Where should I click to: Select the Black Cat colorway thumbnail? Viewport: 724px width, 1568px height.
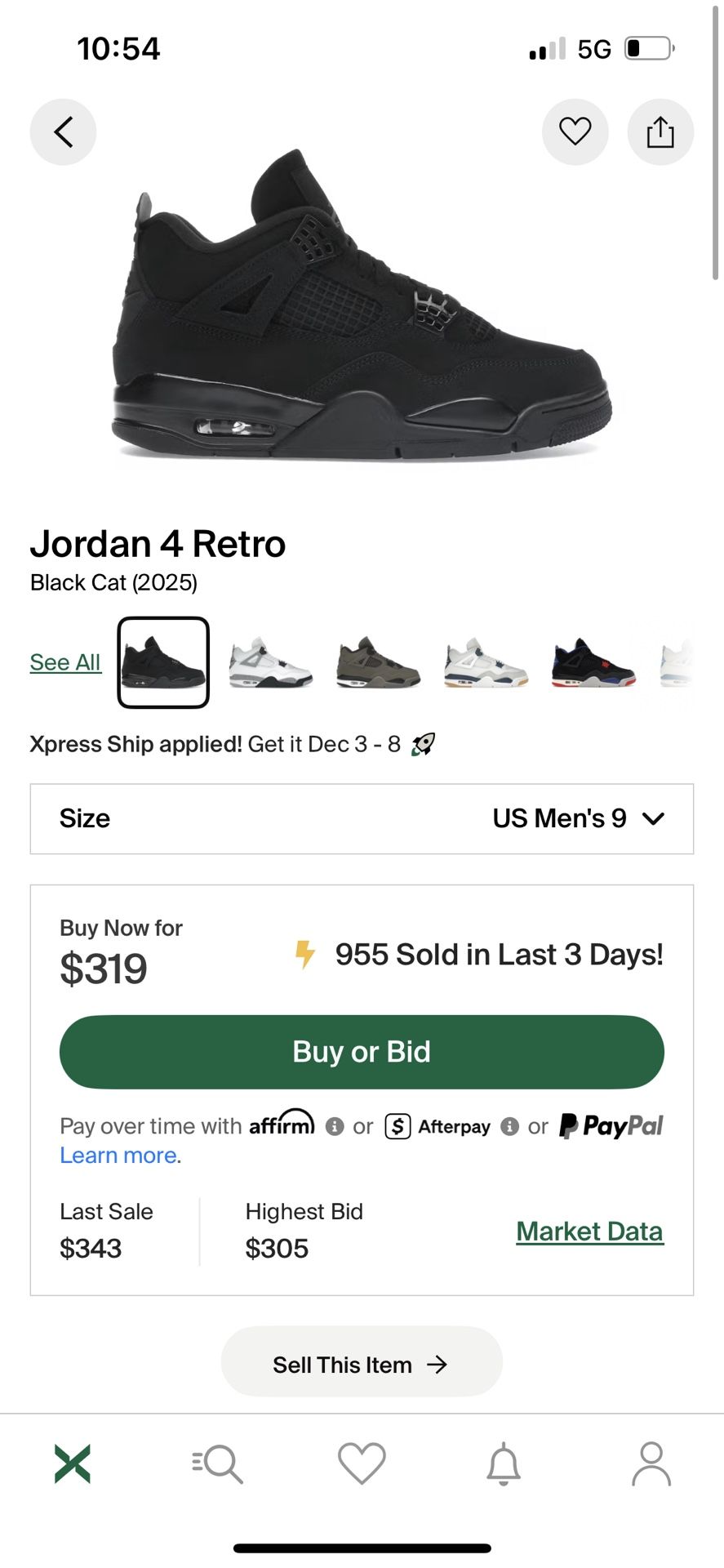pyautogui.click(x=163, y=661)
